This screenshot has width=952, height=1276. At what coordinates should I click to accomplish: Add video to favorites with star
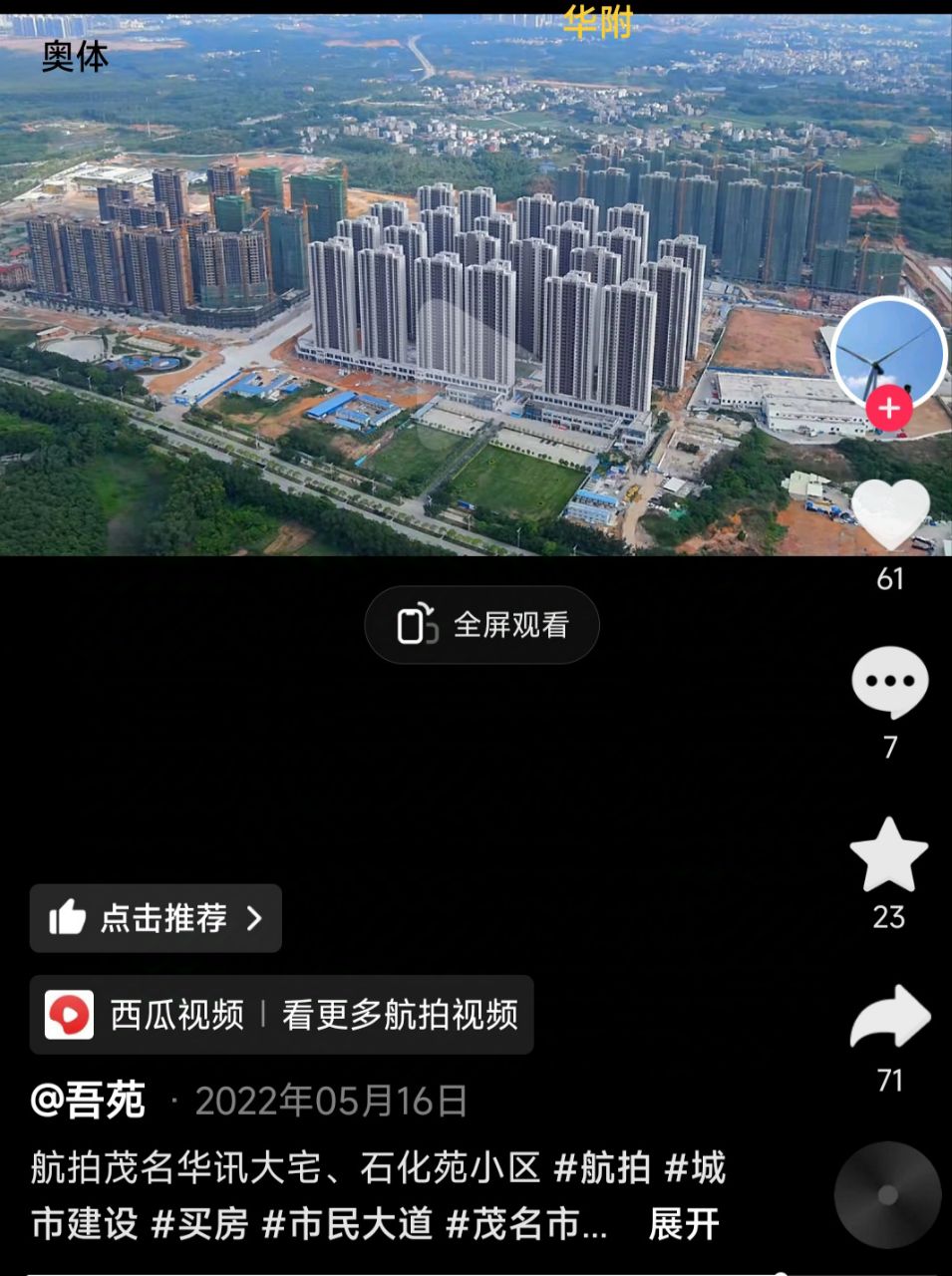(x=888, y=855)
